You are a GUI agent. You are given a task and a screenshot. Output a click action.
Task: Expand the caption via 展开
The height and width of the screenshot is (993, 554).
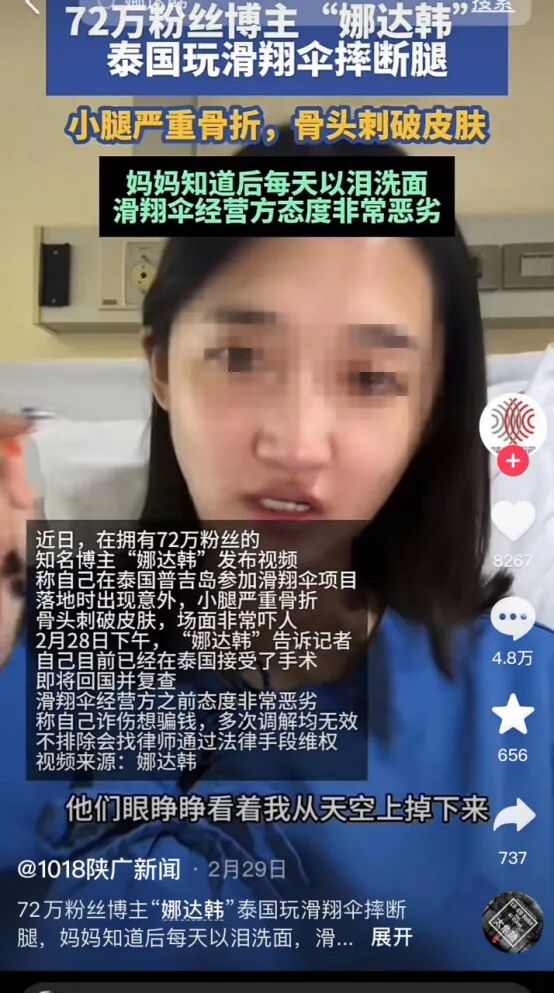pyautogui.click(x=391, y=937)
